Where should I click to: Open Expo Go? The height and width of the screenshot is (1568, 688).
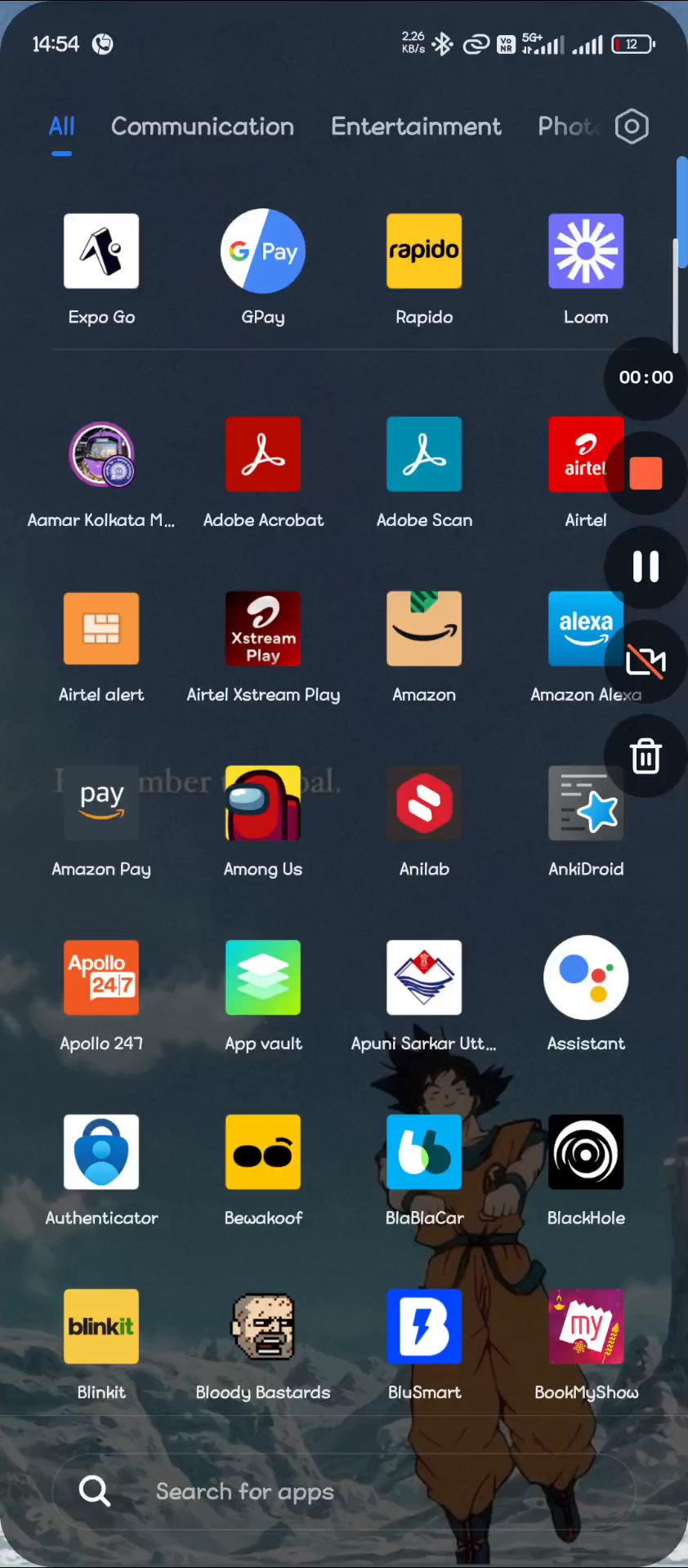pos(101,252)
